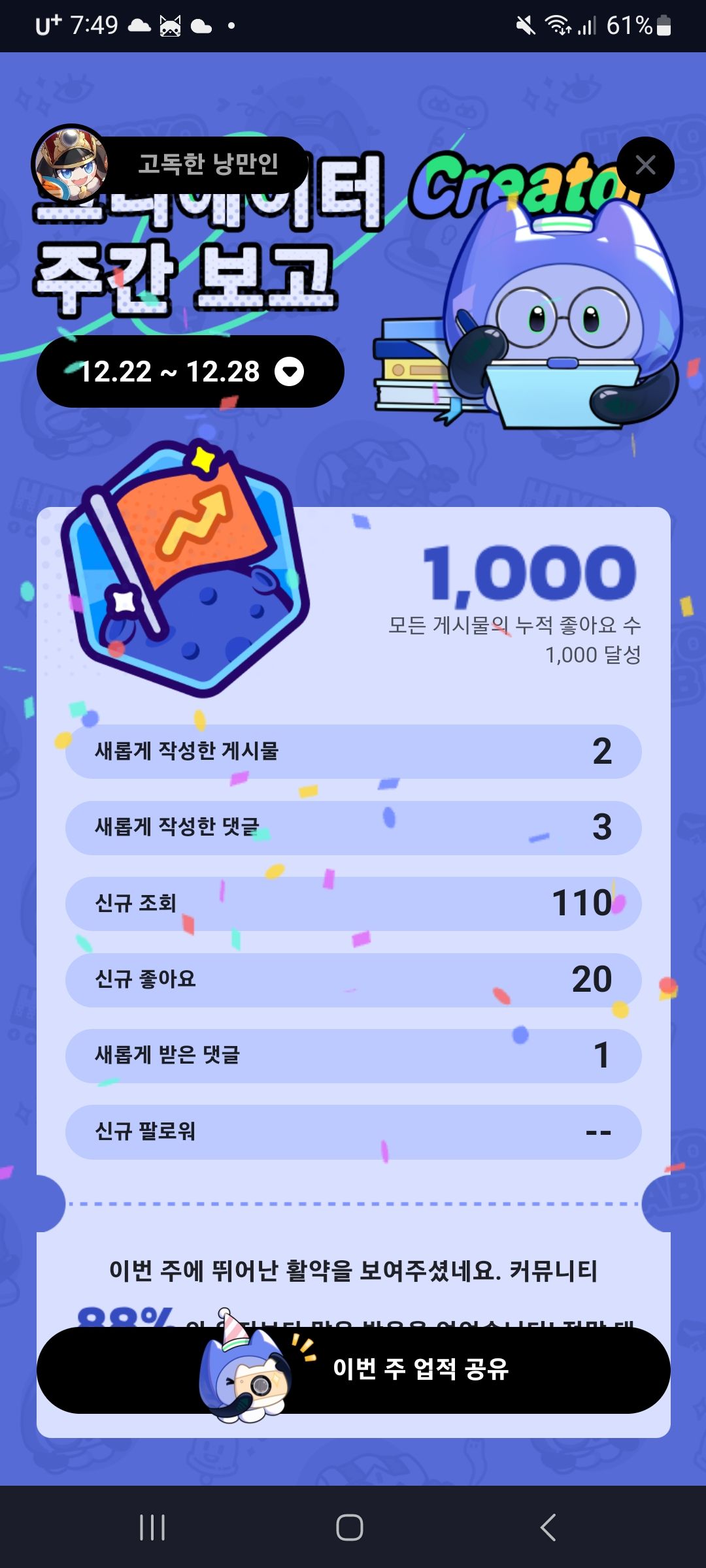
Task: Go back using the system back button
Action: (548, 1527)
